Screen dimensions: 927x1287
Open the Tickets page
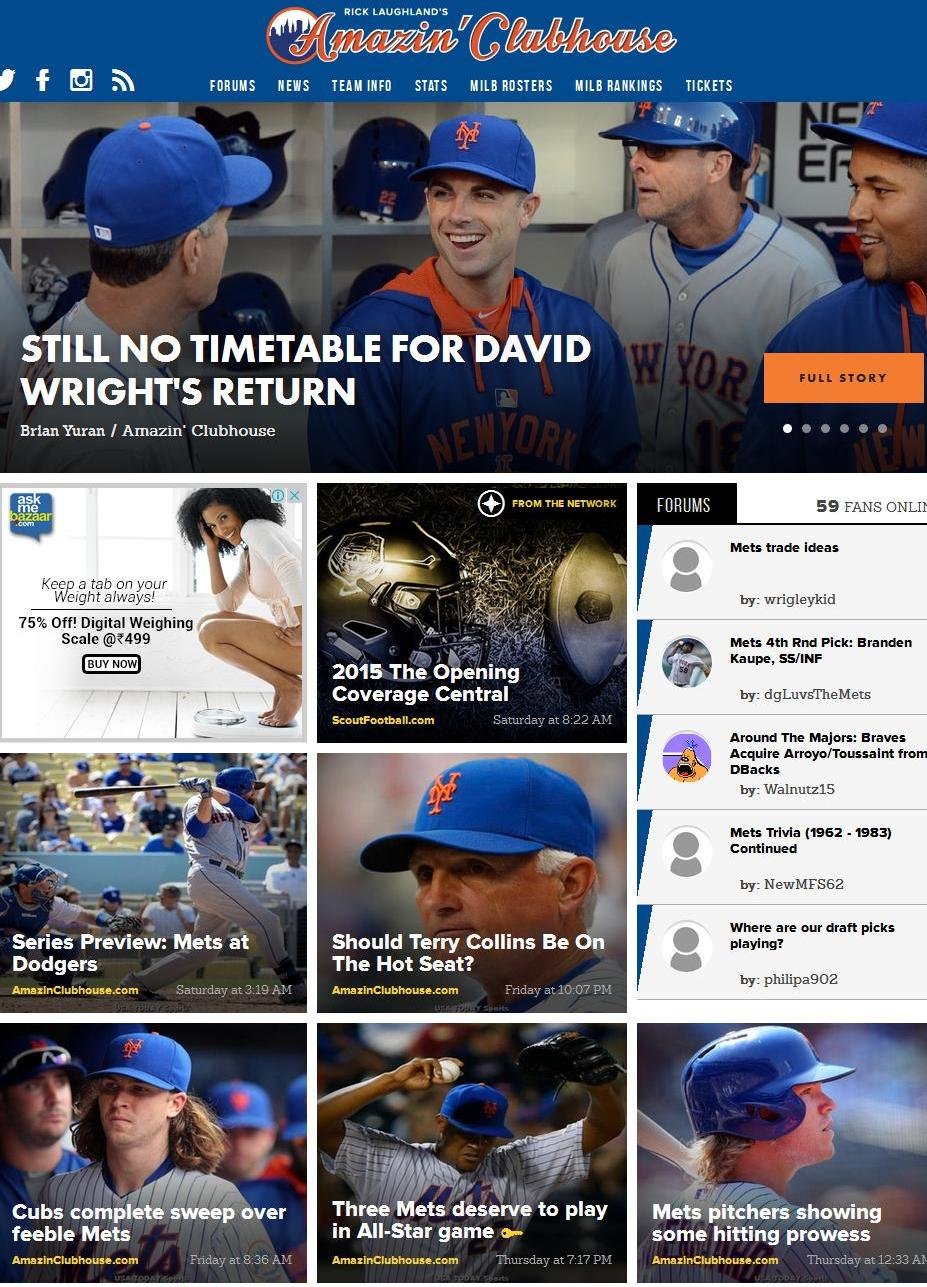tap(709, 86)
